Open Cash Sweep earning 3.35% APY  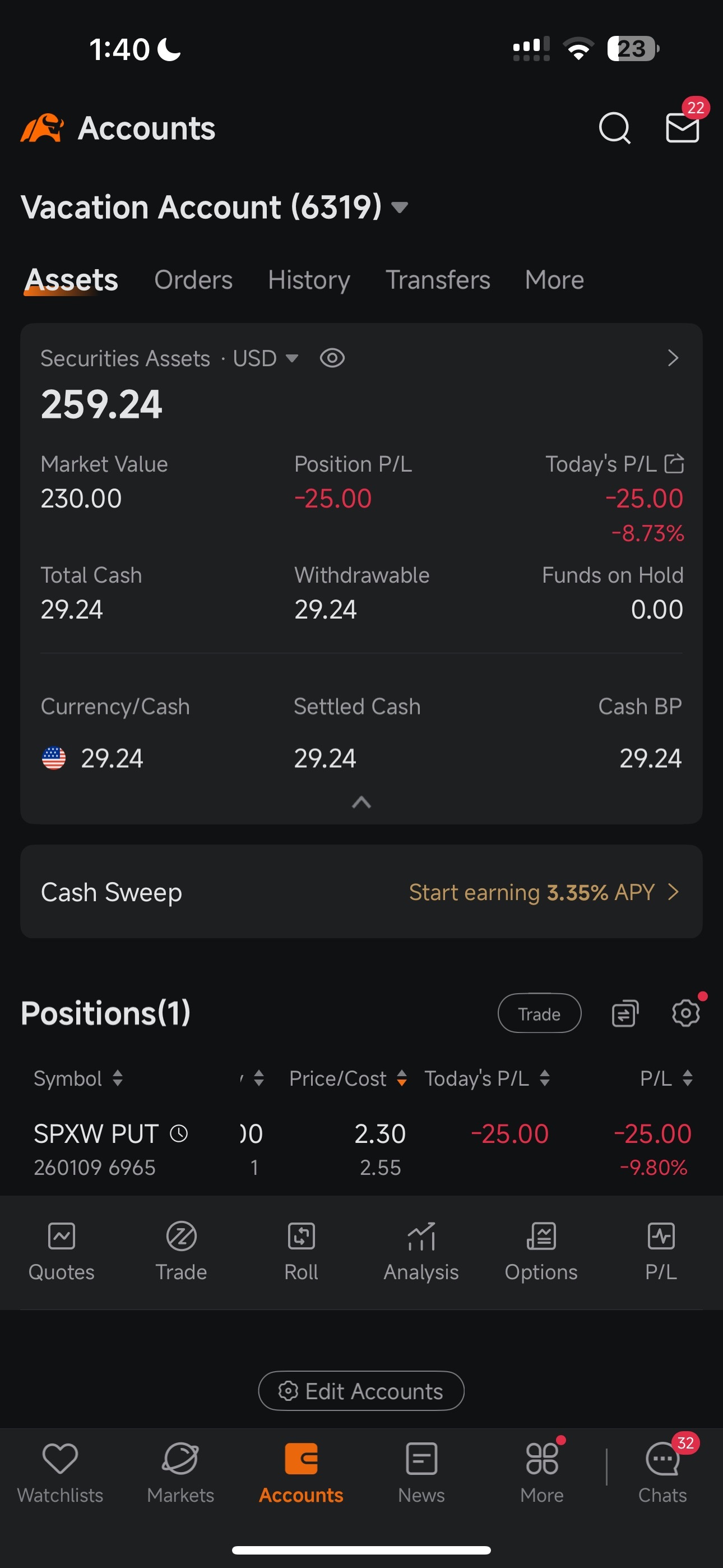tap(361, 892)
